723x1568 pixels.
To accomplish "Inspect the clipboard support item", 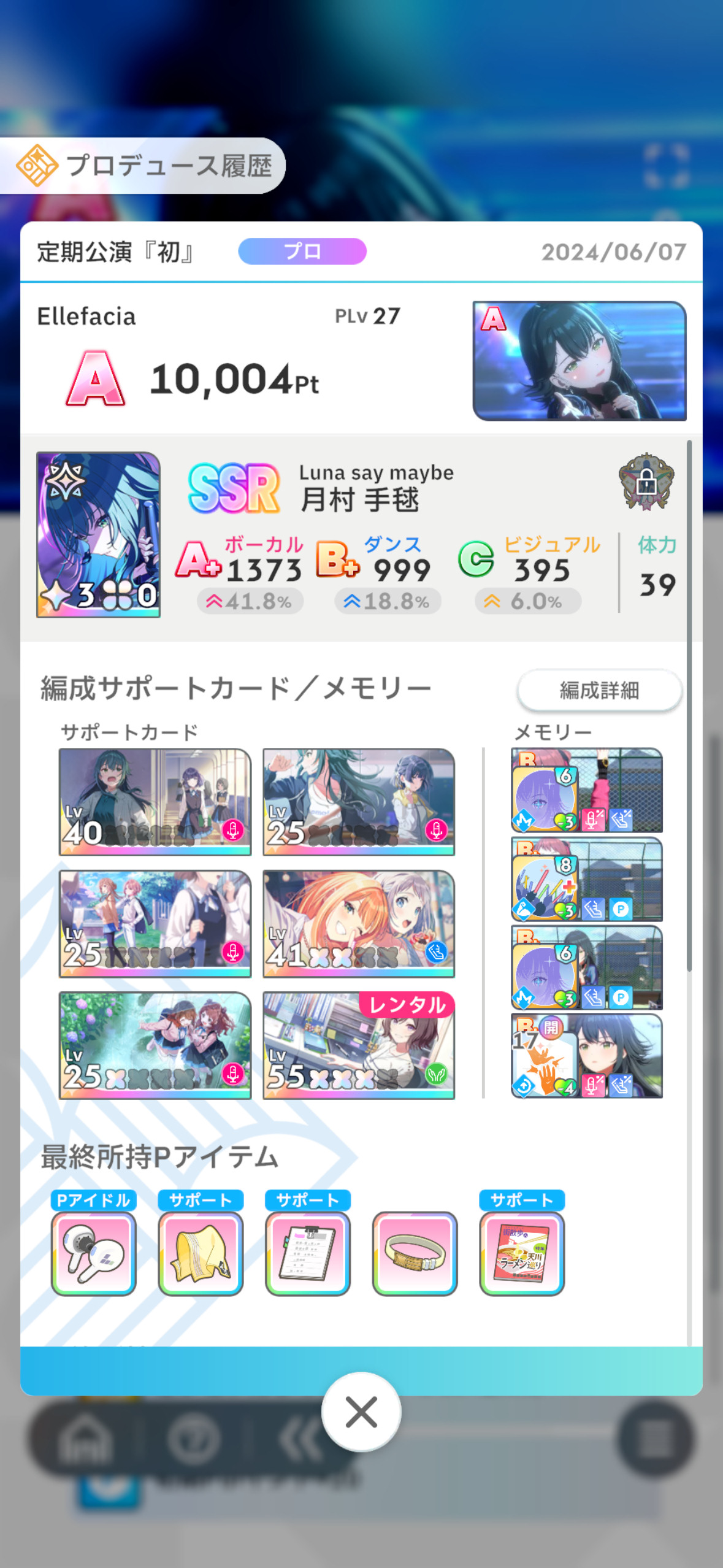I will [x=308, y=1253].
